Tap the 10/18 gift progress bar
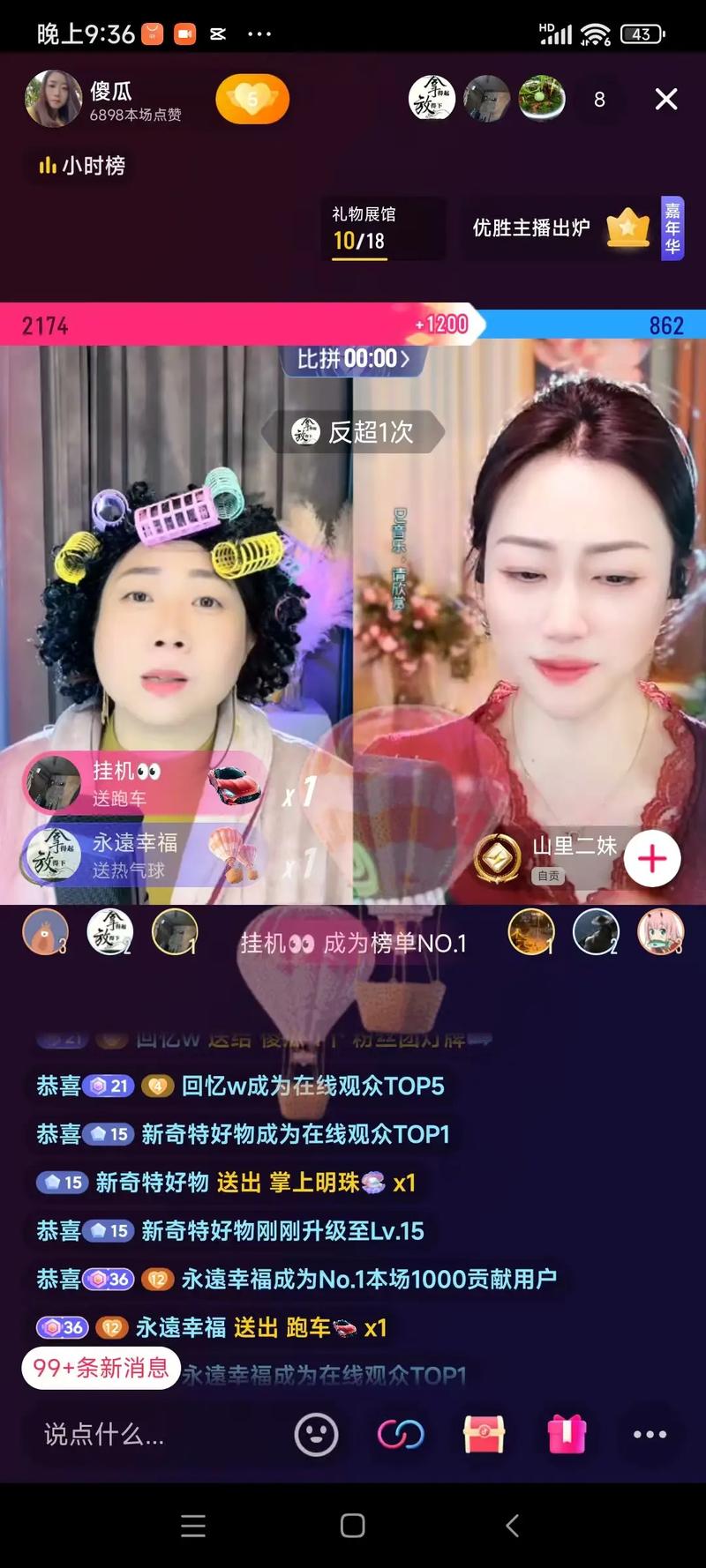Screen dimensions: 706x1568 [357, 238]
